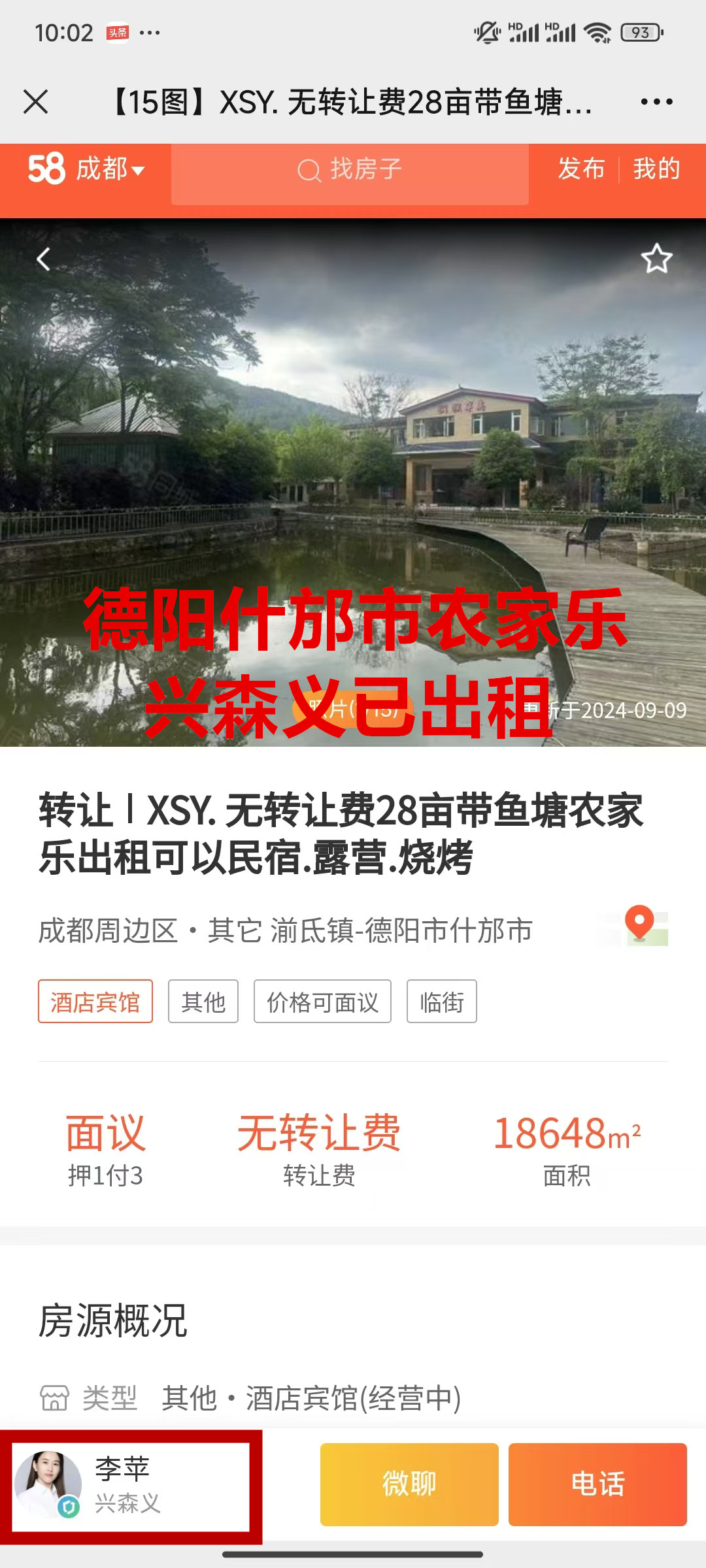View the listing location on the map
706x1568 pixels.
[639, 926]
